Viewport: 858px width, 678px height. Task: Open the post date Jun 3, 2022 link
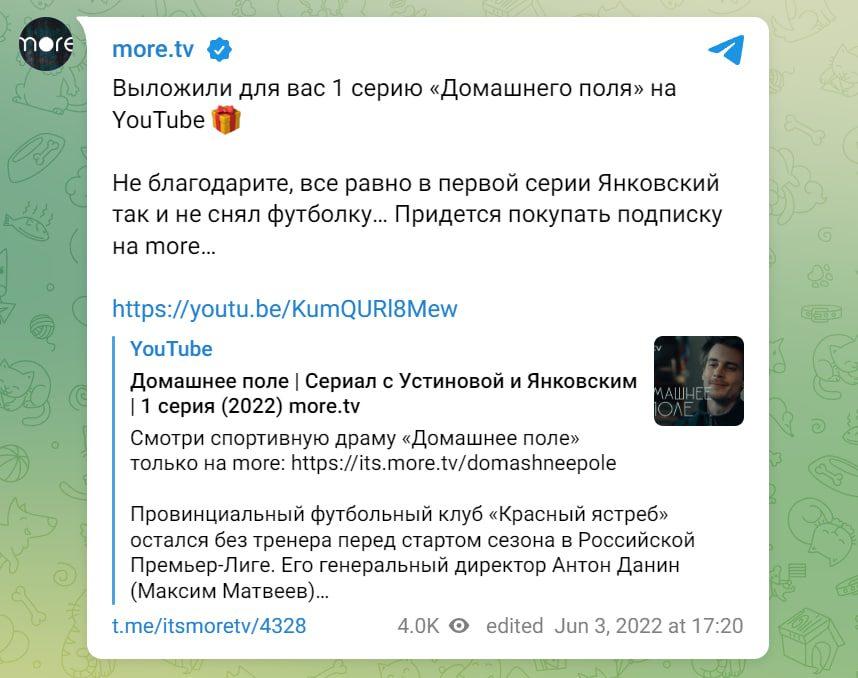649,626
